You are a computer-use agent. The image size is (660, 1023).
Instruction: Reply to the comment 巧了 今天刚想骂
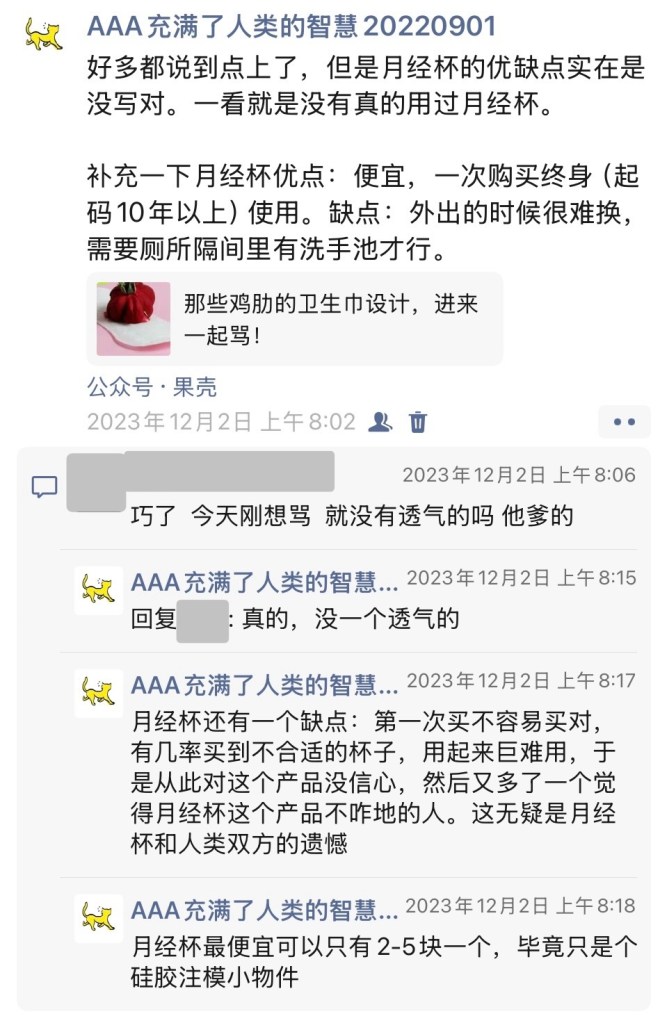coord(350,516)
